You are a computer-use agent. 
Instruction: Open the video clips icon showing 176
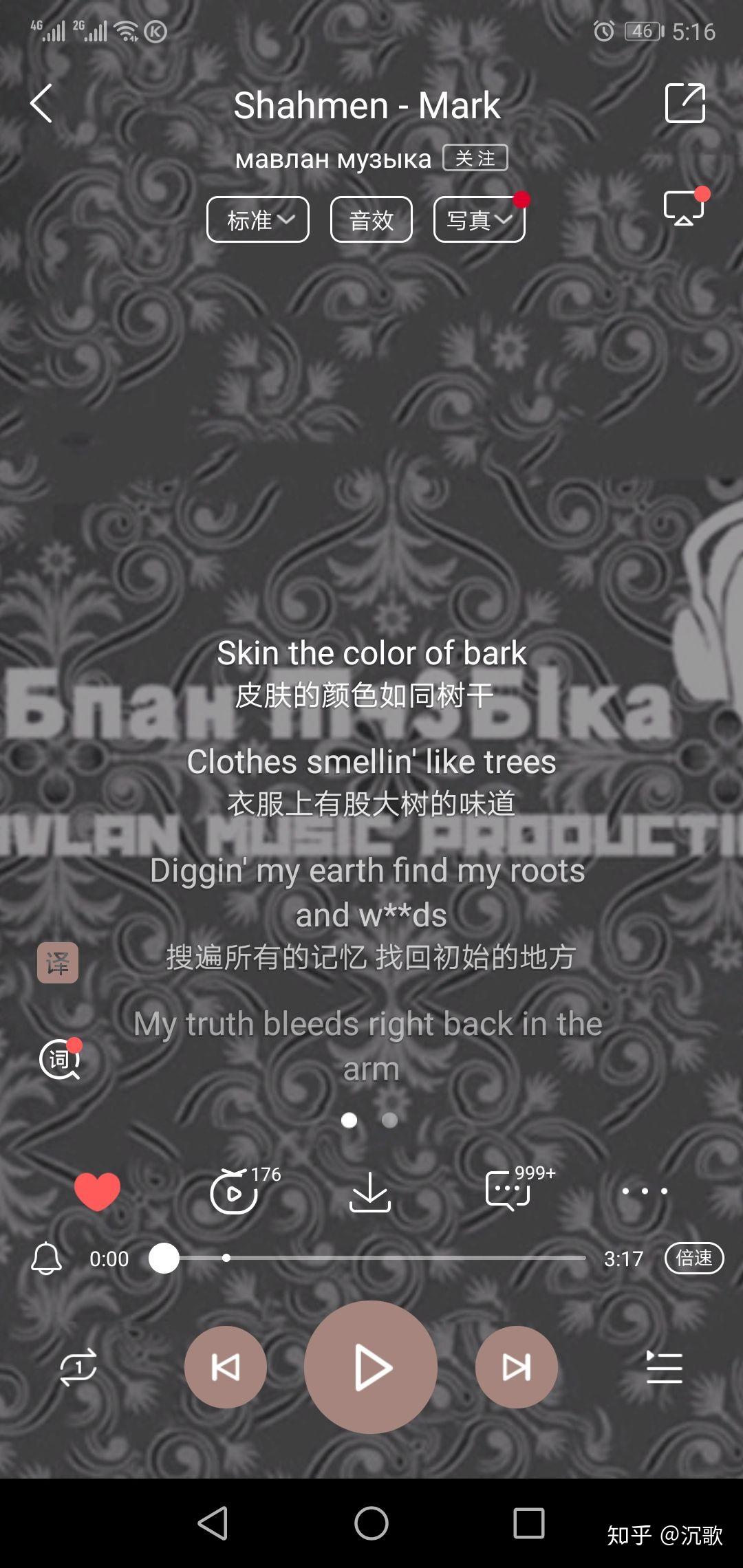pos(235,1191)
